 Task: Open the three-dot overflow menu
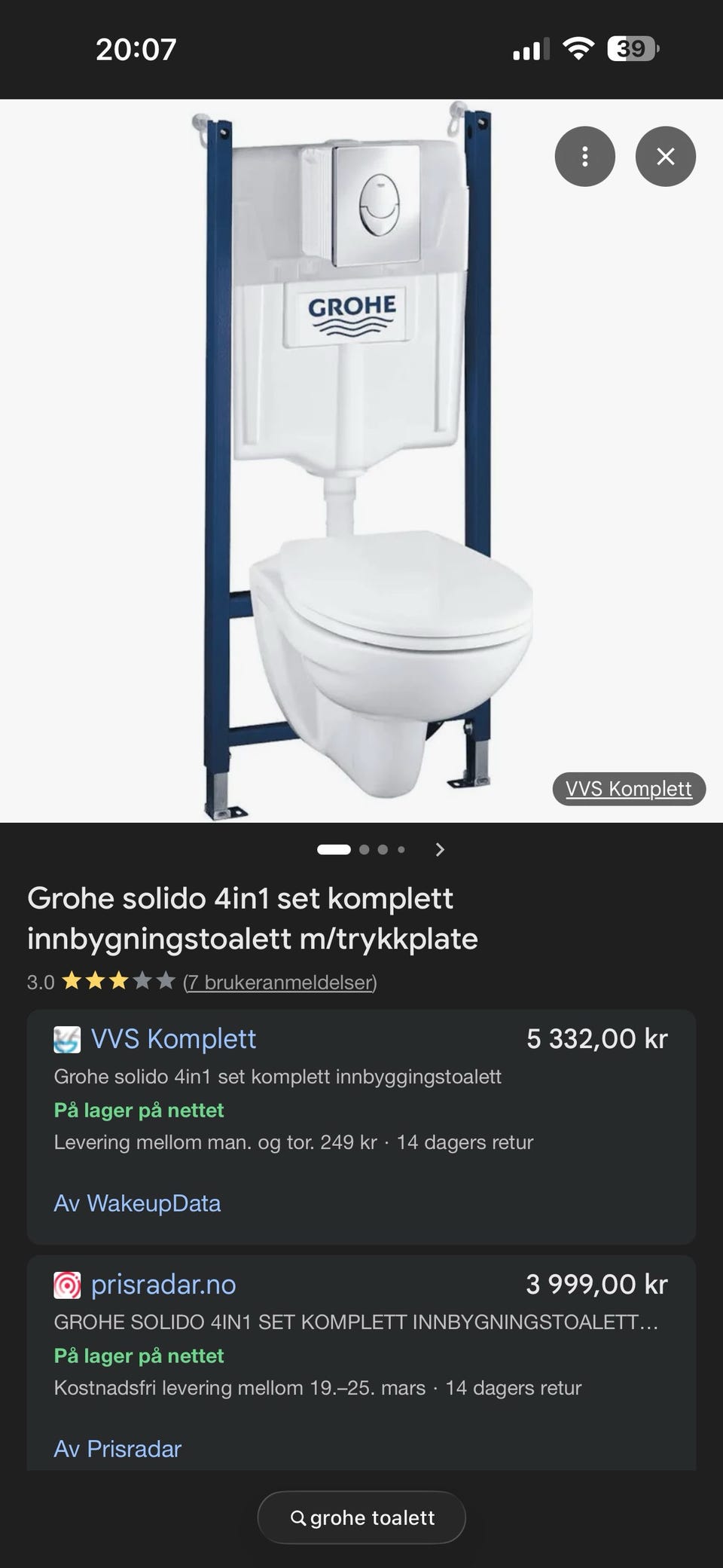coord(585,156)
